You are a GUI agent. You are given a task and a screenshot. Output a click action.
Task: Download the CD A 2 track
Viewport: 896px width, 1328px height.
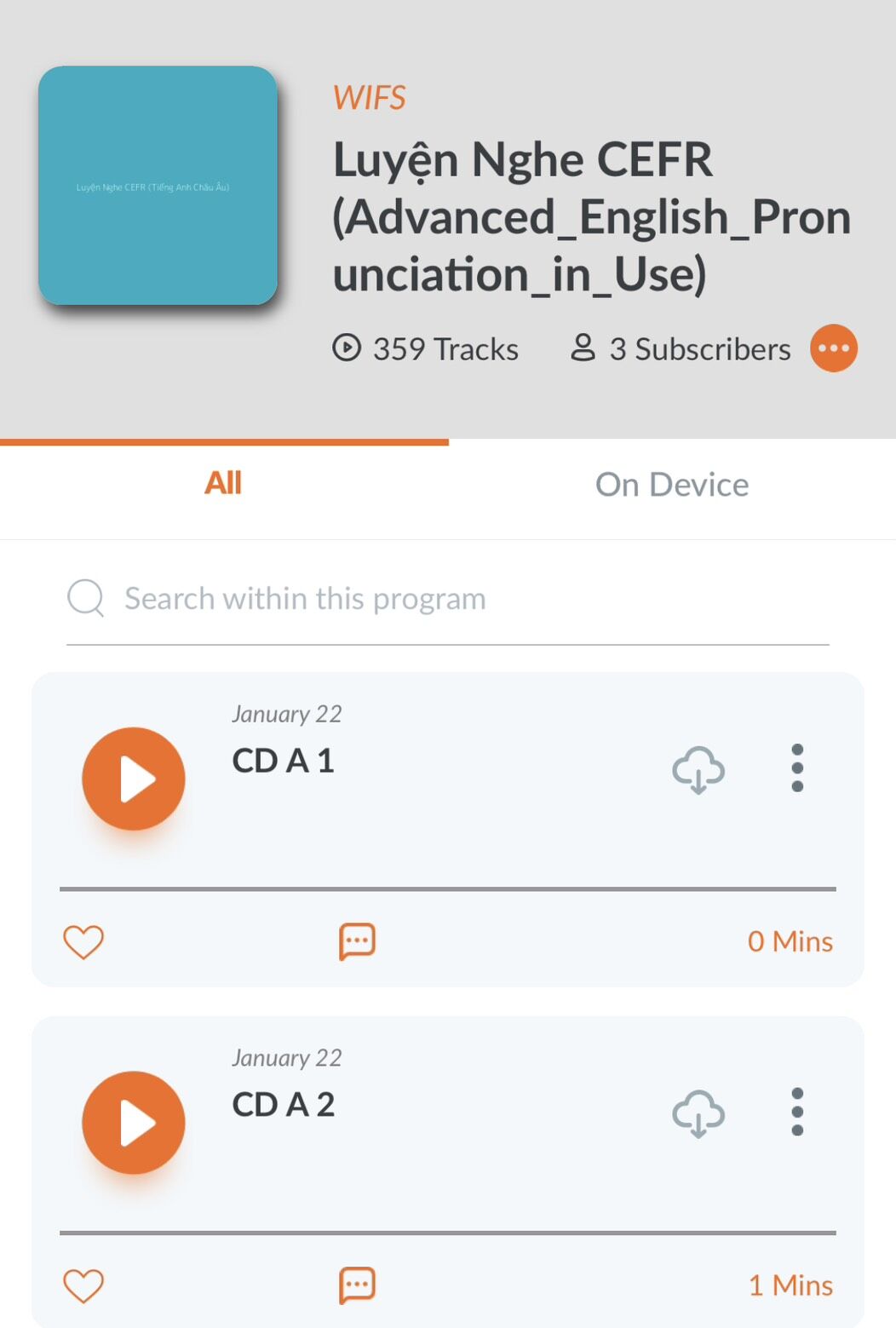(x=698, y=1113)
